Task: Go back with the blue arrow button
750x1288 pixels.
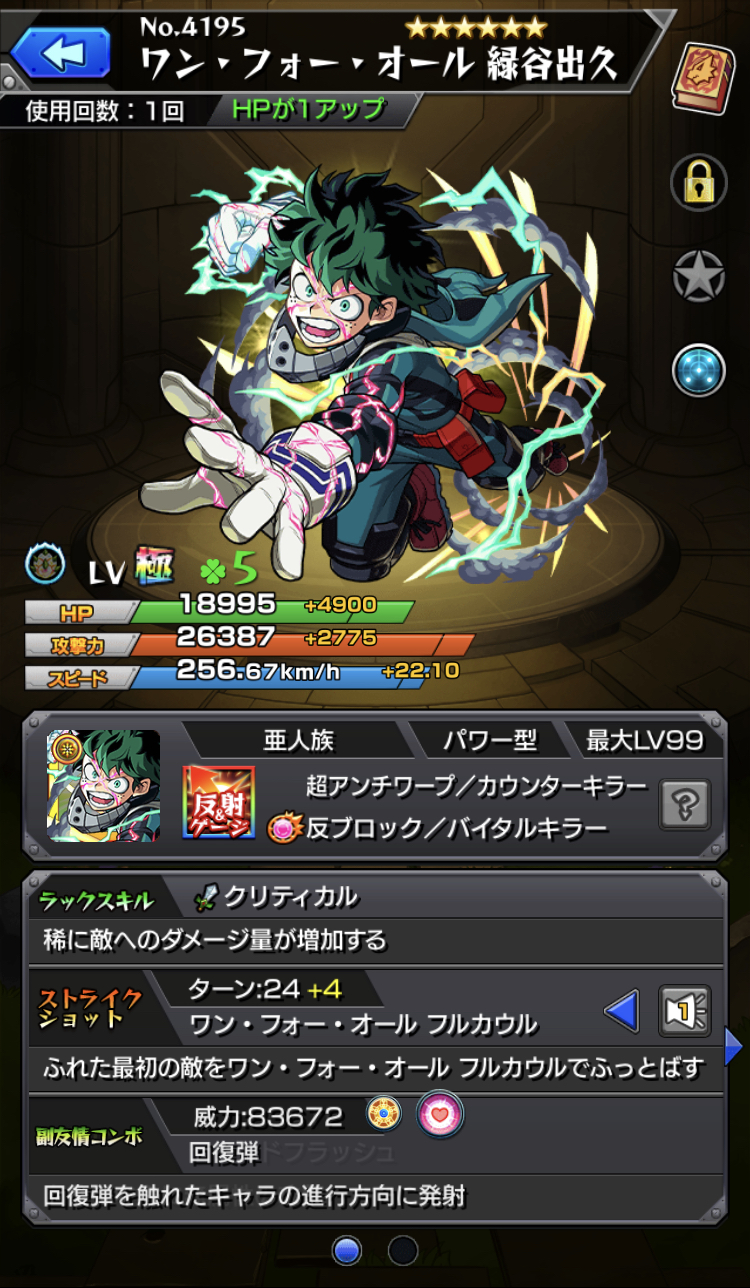Action: click(x=59, y=53)
